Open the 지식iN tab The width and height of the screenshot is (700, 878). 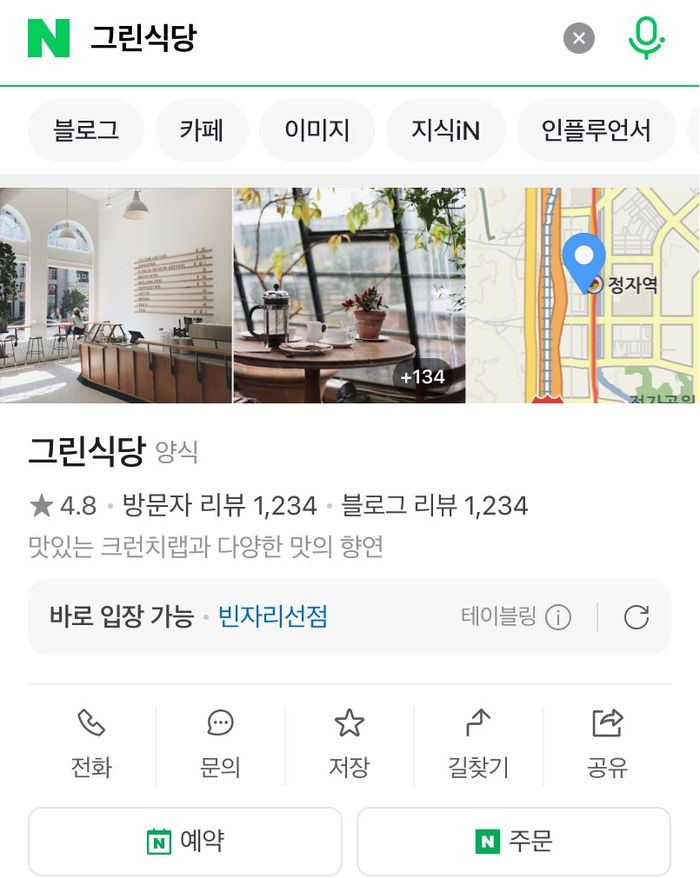pyautogui.click(x=445, y=130)
